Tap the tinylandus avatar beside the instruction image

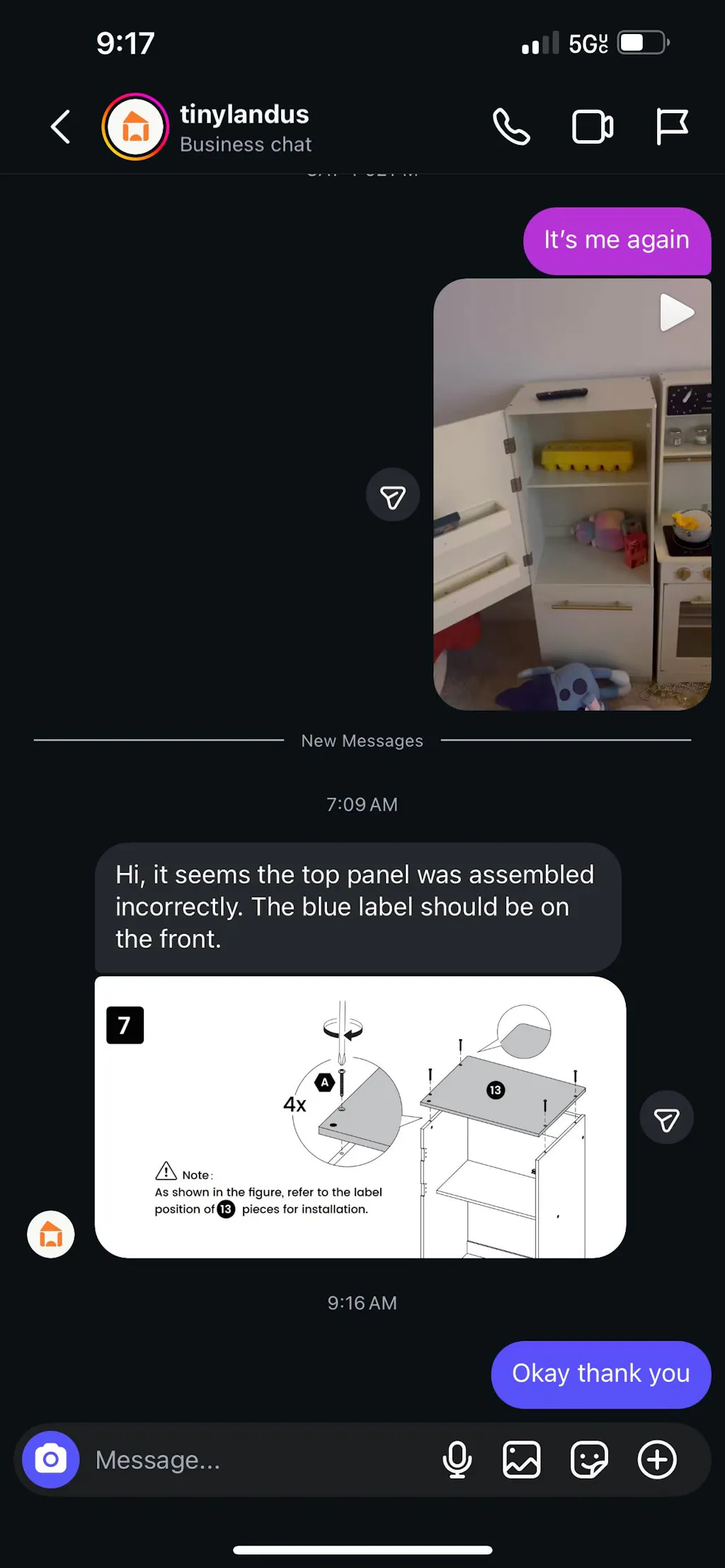tap(51, 1235)
